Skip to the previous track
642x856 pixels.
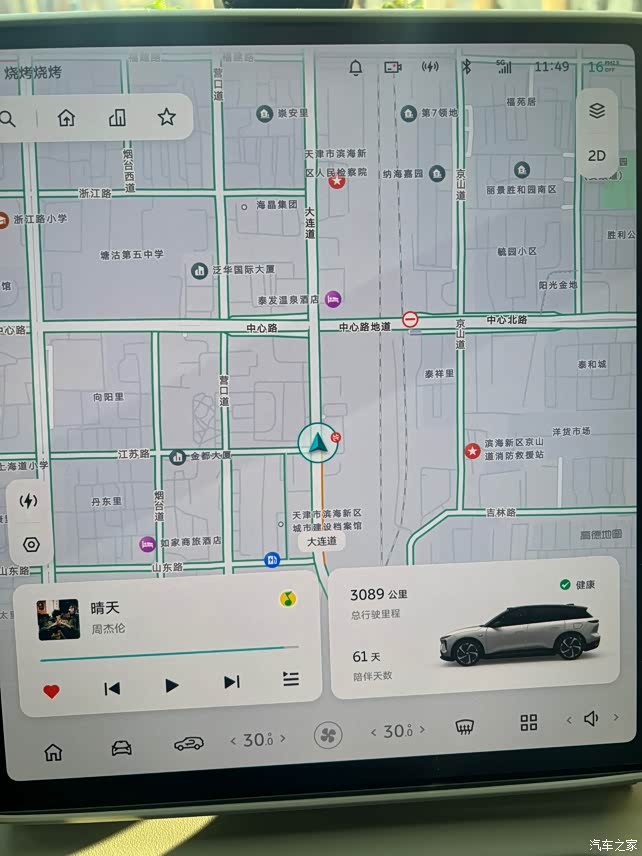coord(112,687)
